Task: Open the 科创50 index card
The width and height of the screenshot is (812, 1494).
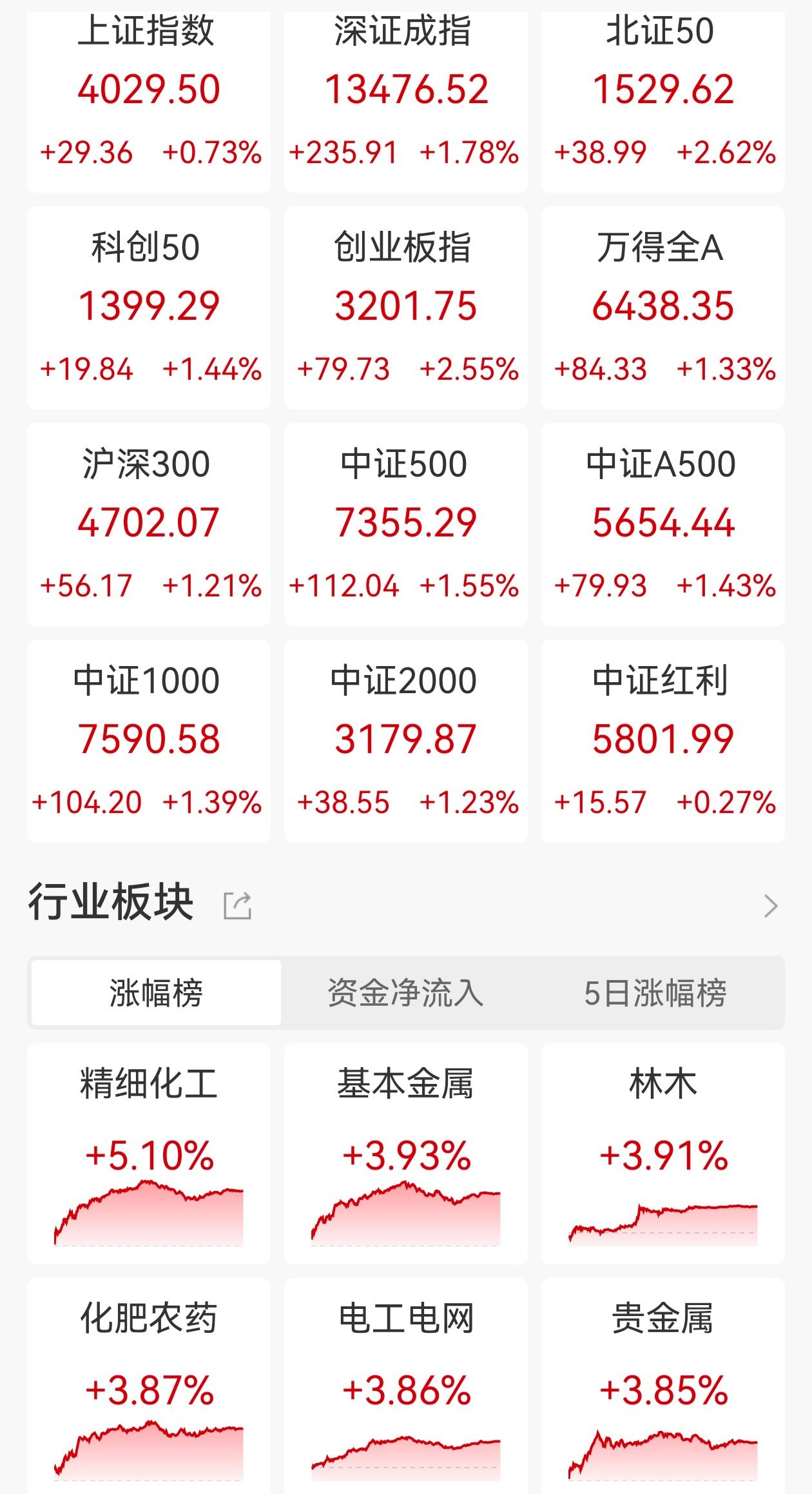Action: click(149, 307)
